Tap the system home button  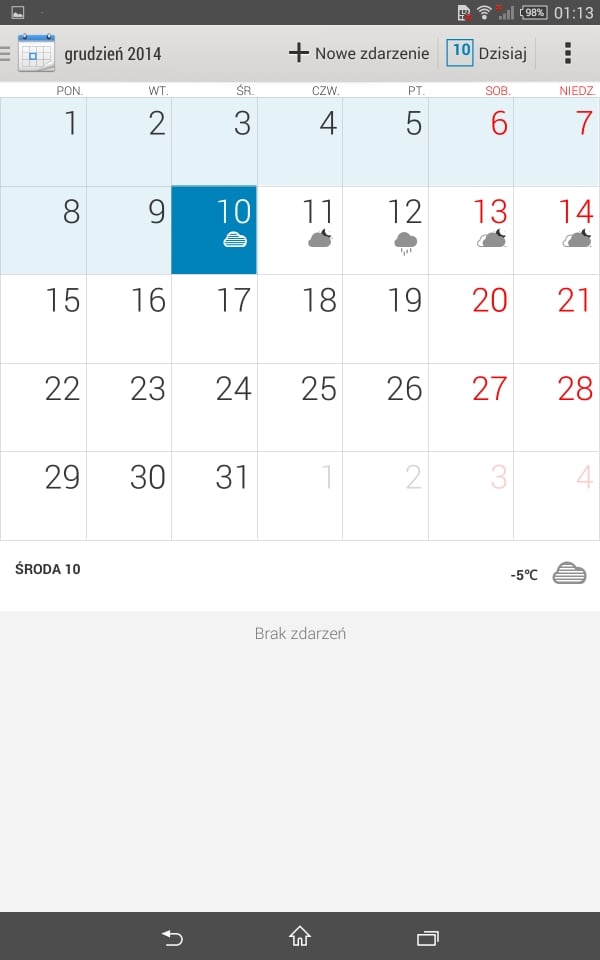pyautogui.click(x=300, y=937)
